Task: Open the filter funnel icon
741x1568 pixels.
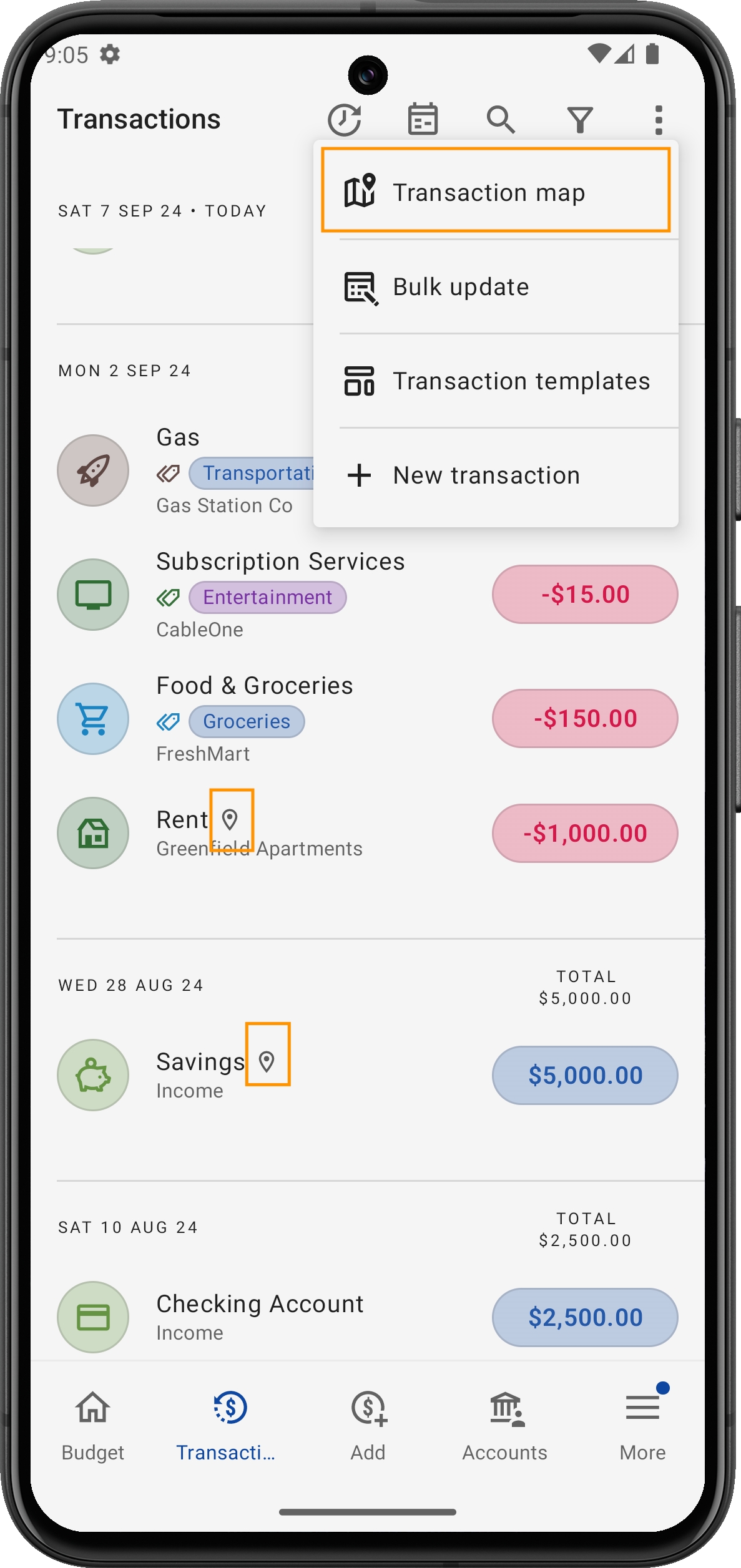Action: click(x=580, y=119)
